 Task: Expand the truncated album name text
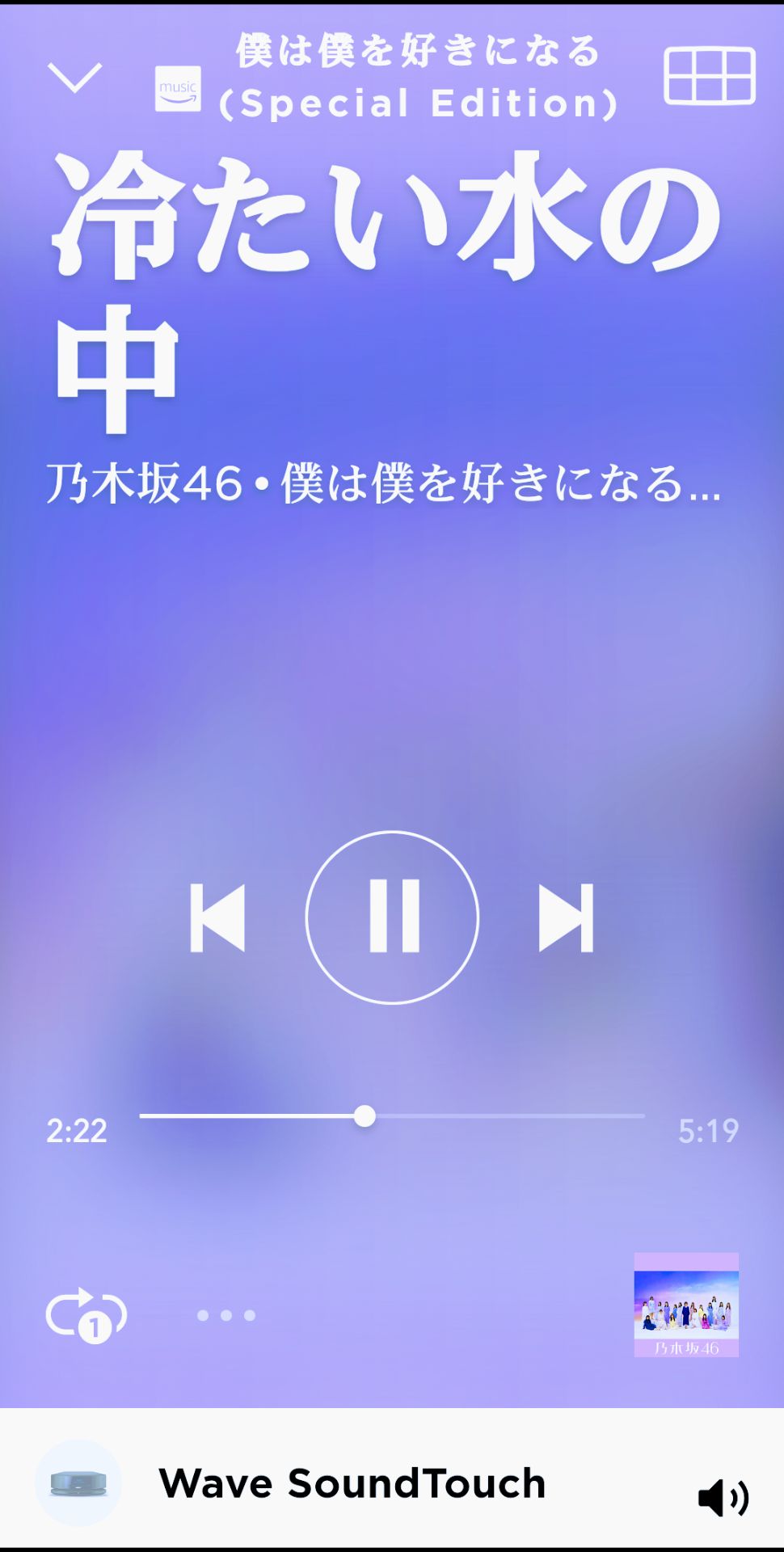click(386, 483)
